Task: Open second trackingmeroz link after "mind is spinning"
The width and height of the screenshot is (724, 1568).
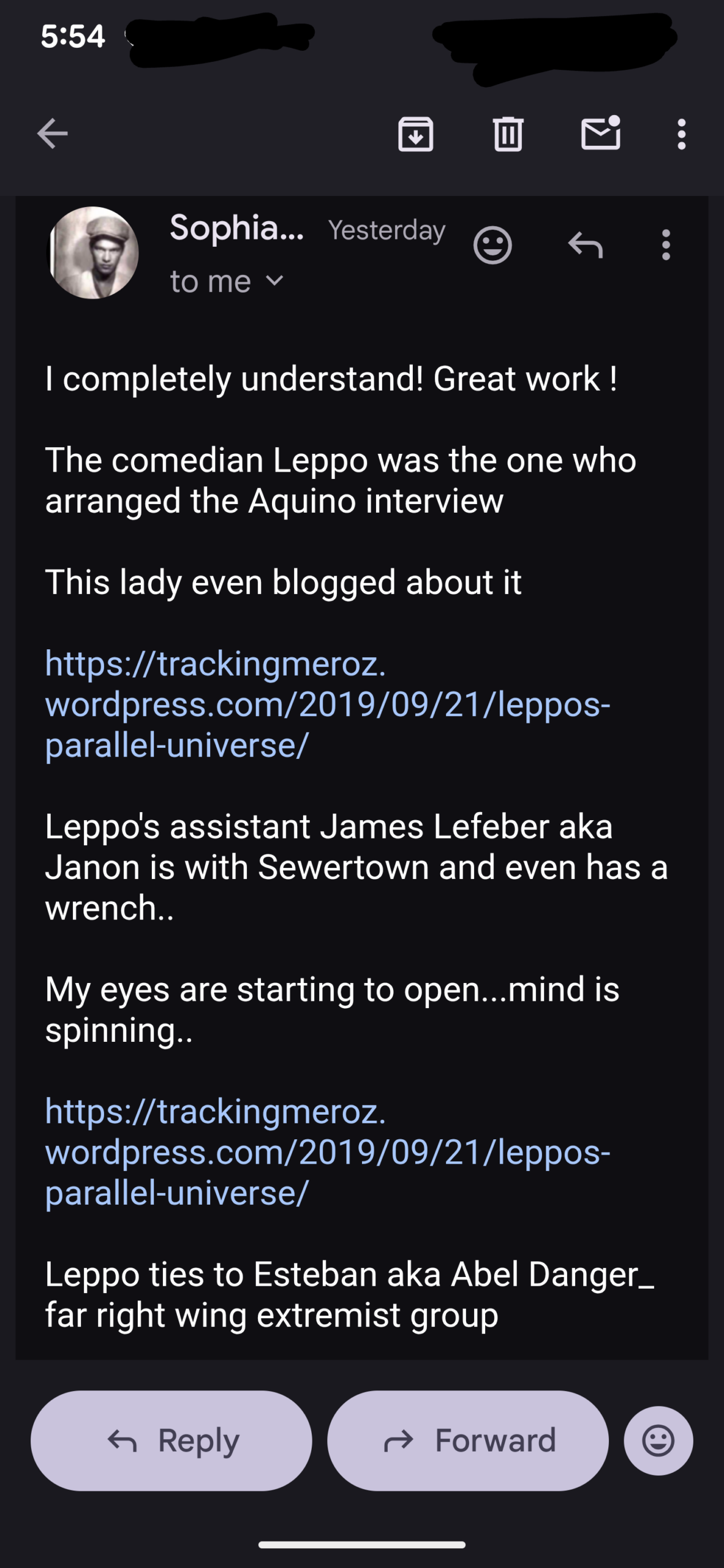Action: point(327,1152)
